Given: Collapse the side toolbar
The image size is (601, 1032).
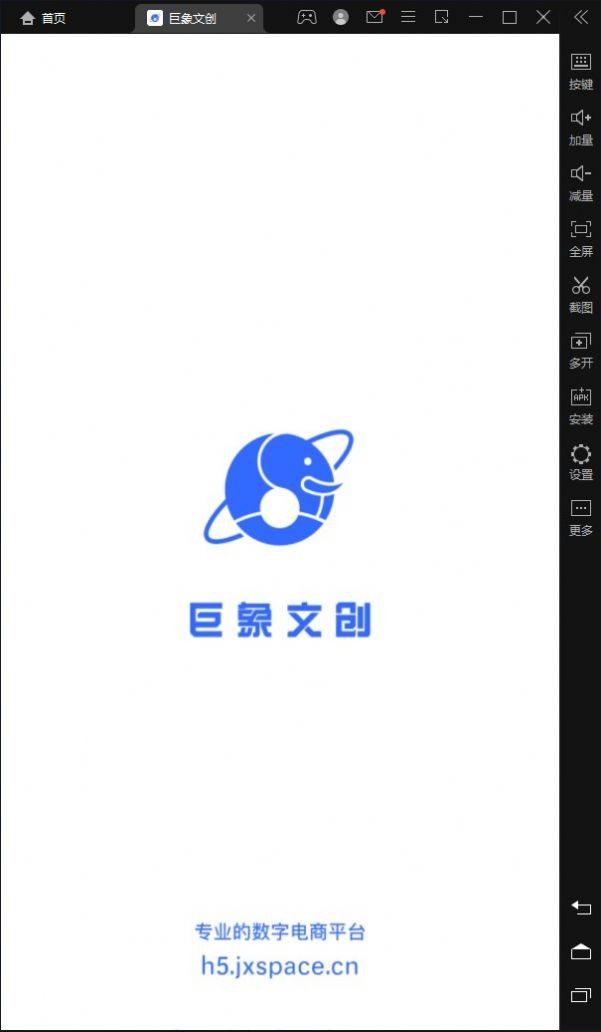Looking at the screenshot, I should (x=581, y=17).
